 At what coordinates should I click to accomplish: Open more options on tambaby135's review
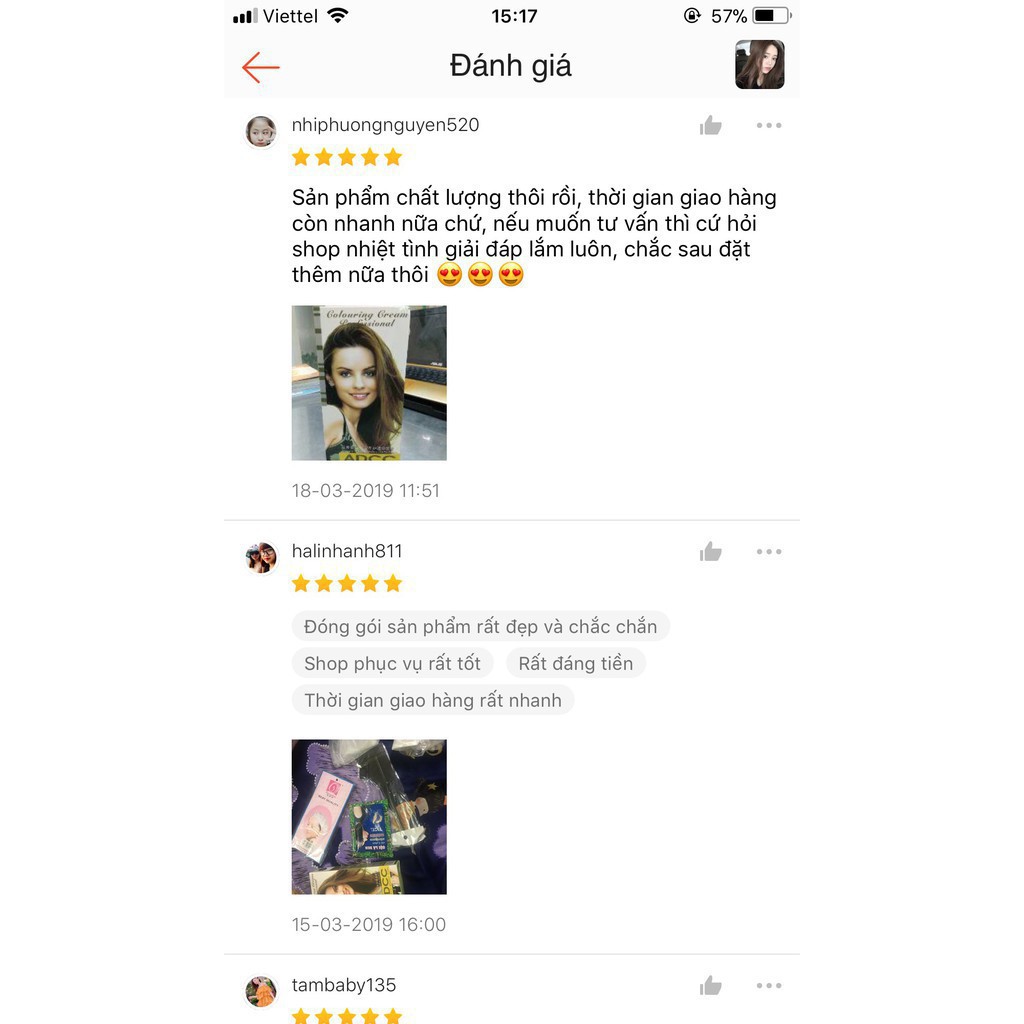click(768, 986)
